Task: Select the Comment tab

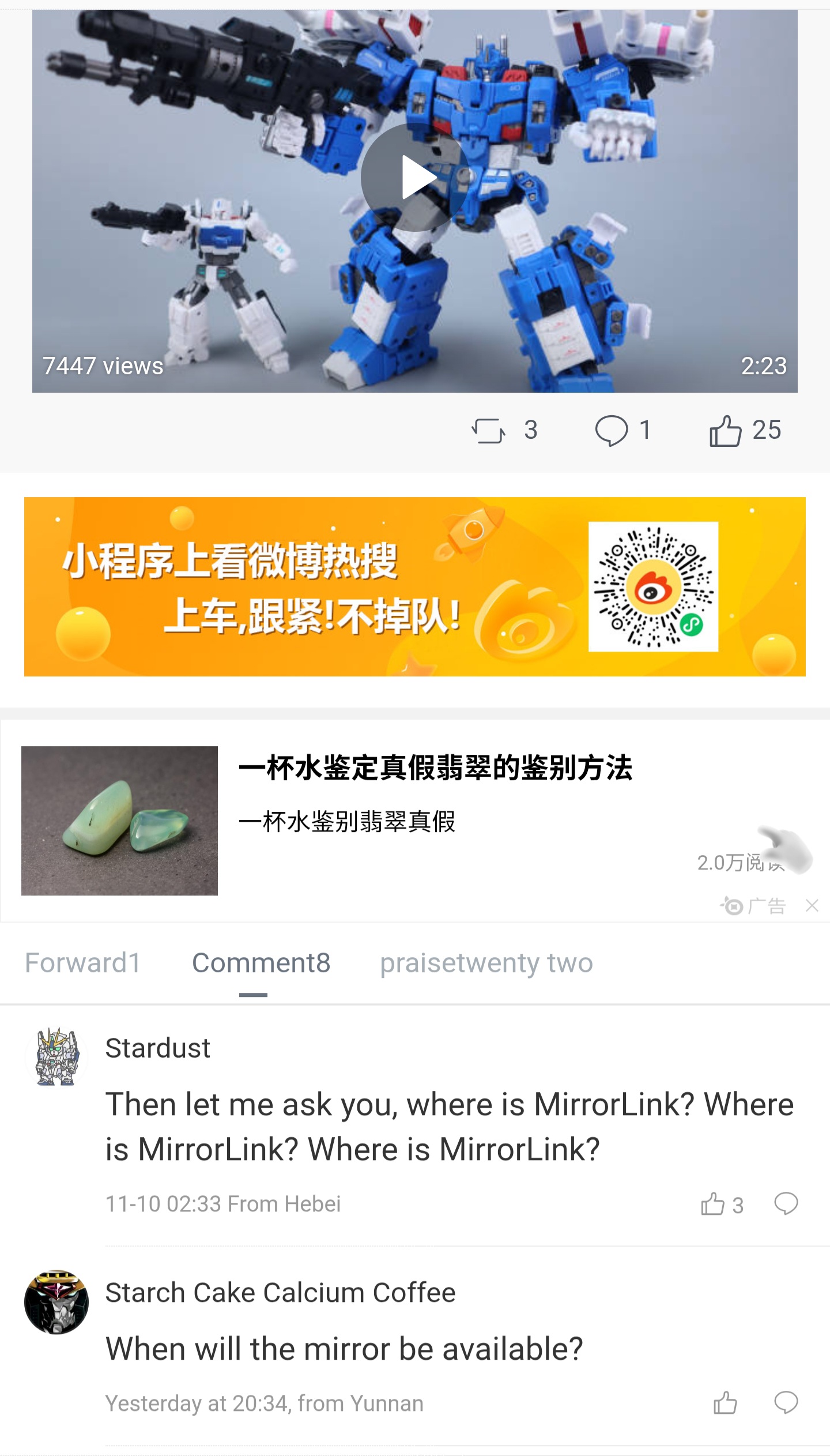Action: [261, 963]
